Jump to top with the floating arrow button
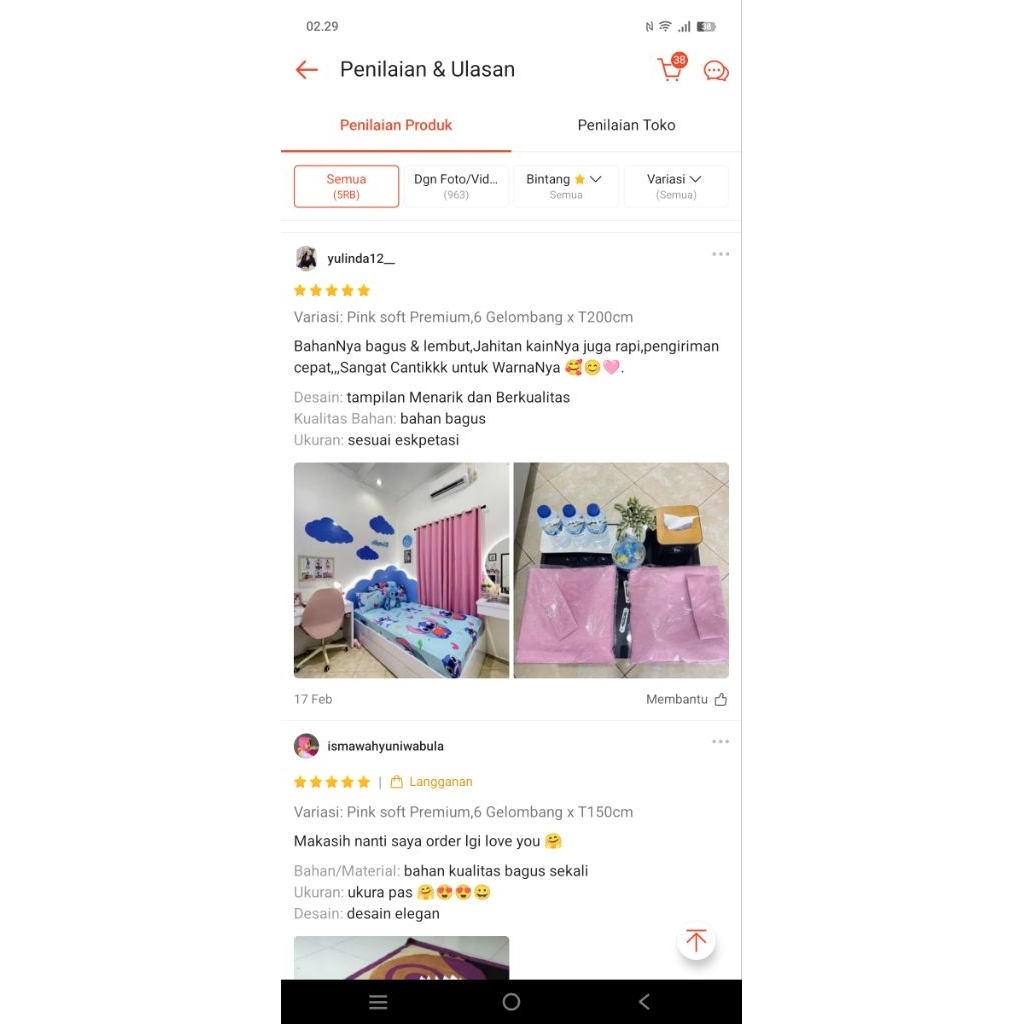 pos(696,941)
